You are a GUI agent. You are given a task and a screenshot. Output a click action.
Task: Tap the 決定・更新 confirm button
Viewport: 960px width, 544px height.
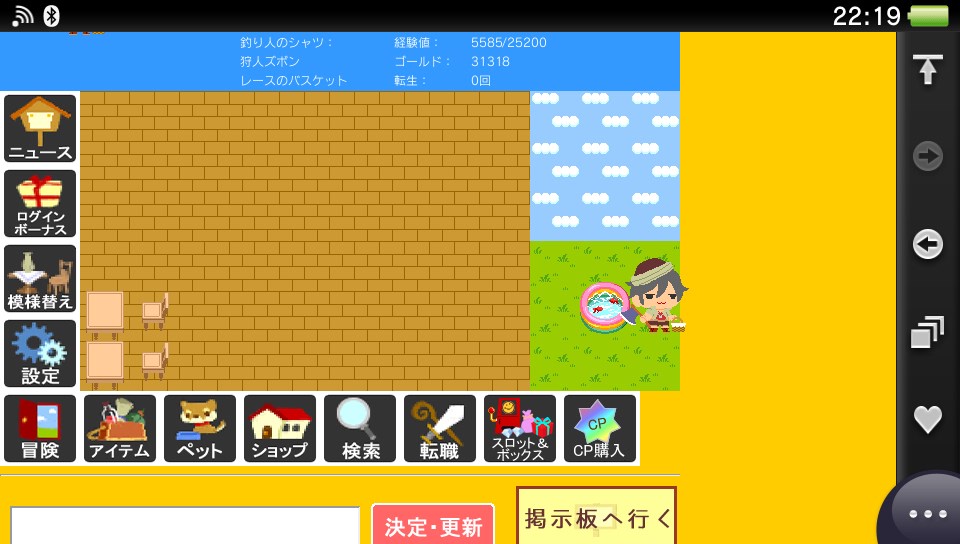coord(433,525)
